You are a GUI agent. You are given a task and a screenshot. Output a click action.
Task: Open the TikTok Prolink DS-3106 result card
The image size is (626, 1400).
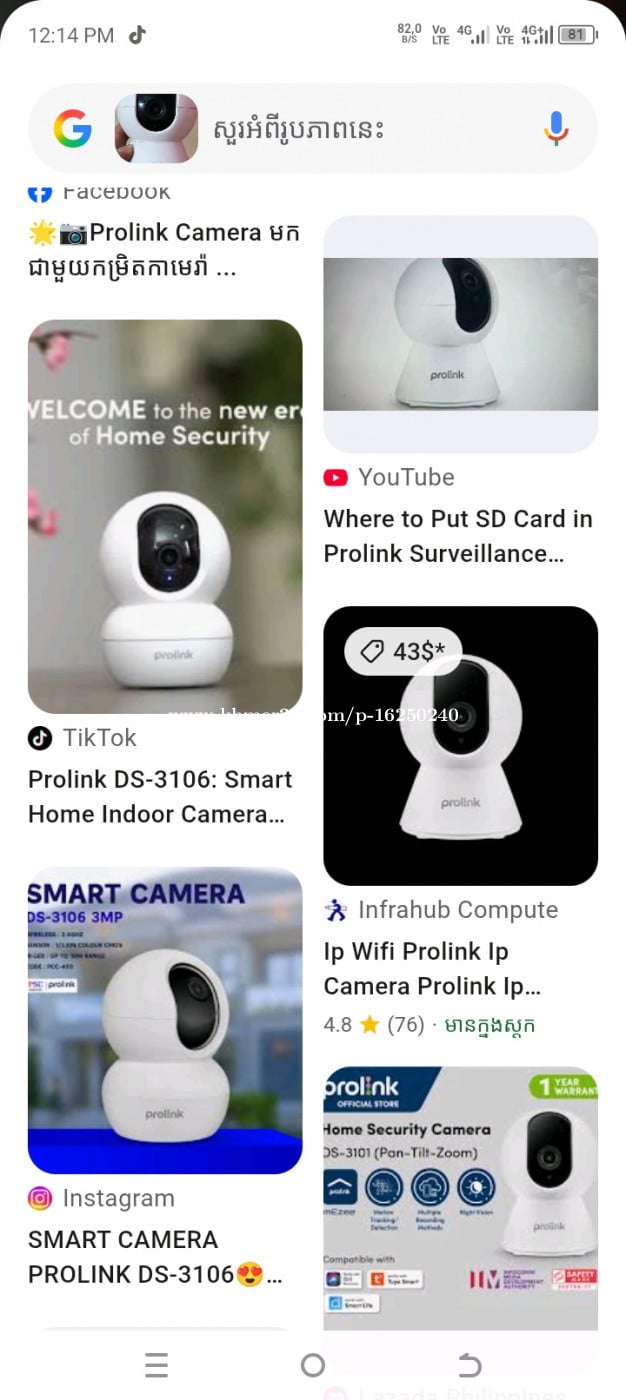pos(165,516)
